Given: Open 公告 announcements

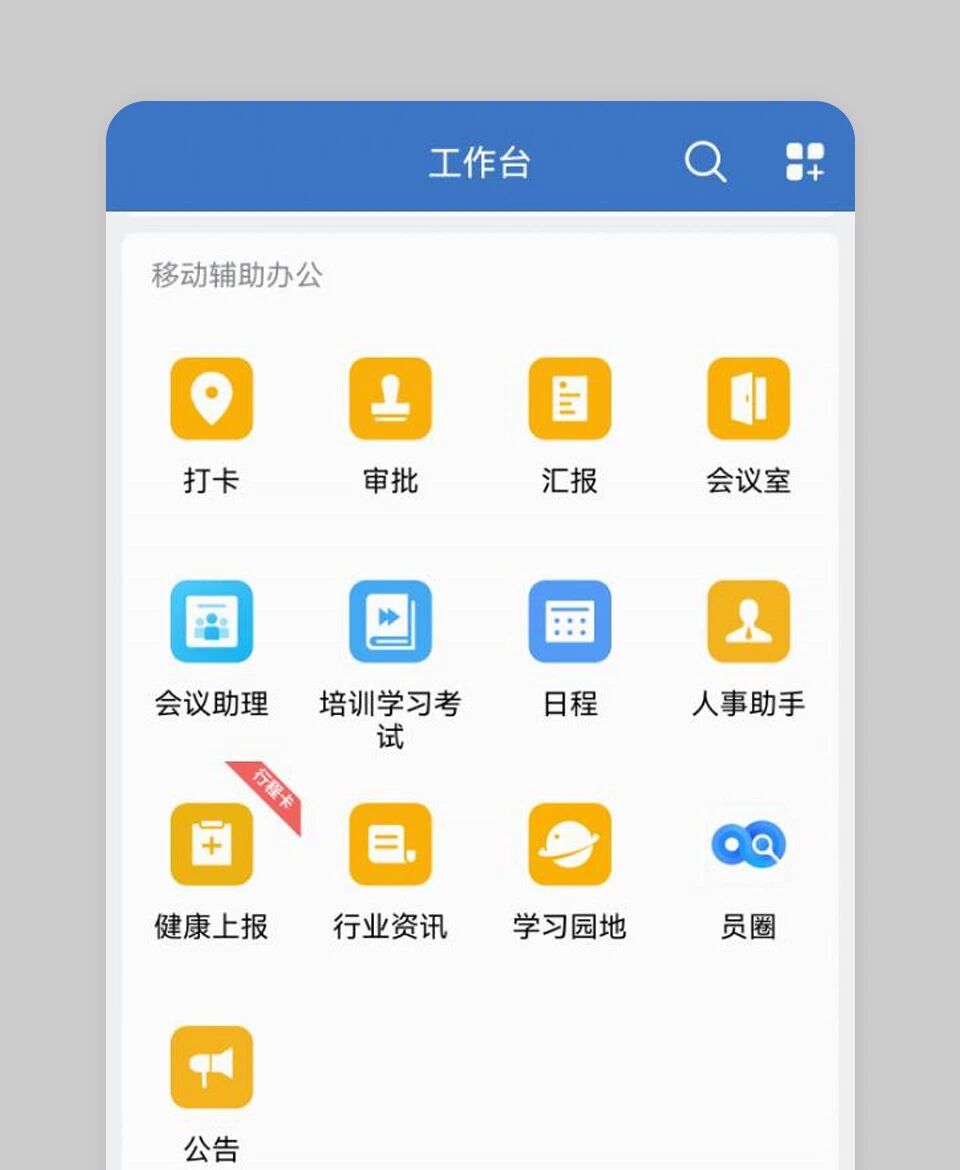Looking at the screenshot, I should point(211,1068).
